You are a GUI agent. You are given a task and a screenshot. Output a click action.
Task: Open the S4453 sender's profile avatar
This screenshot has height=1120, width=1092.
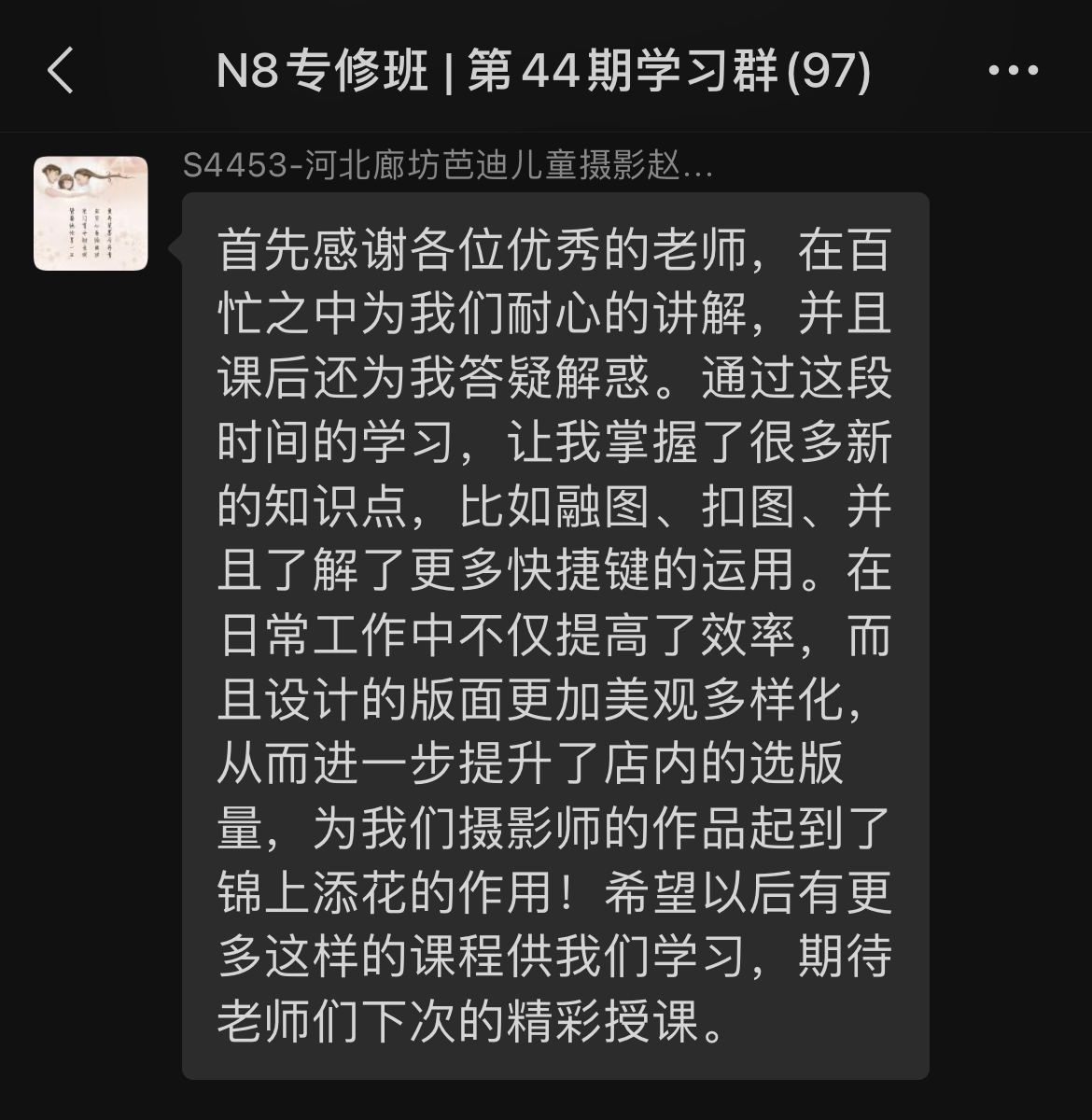[91, 214]
